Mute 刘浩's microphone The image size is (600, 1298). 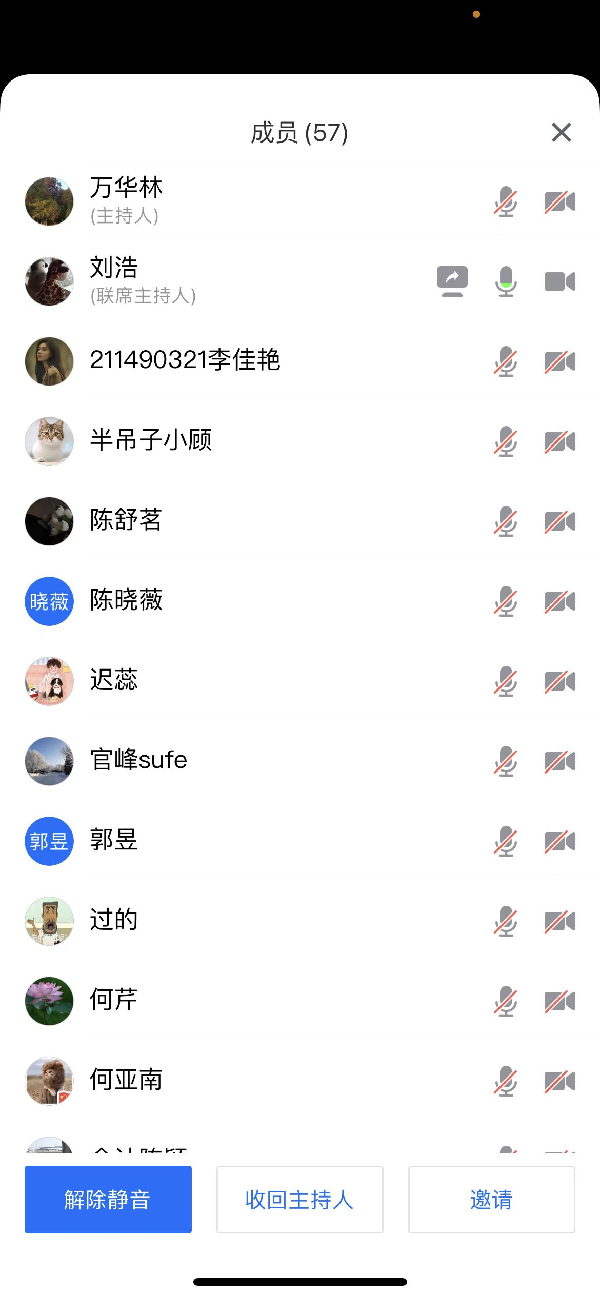pos(507,281)
